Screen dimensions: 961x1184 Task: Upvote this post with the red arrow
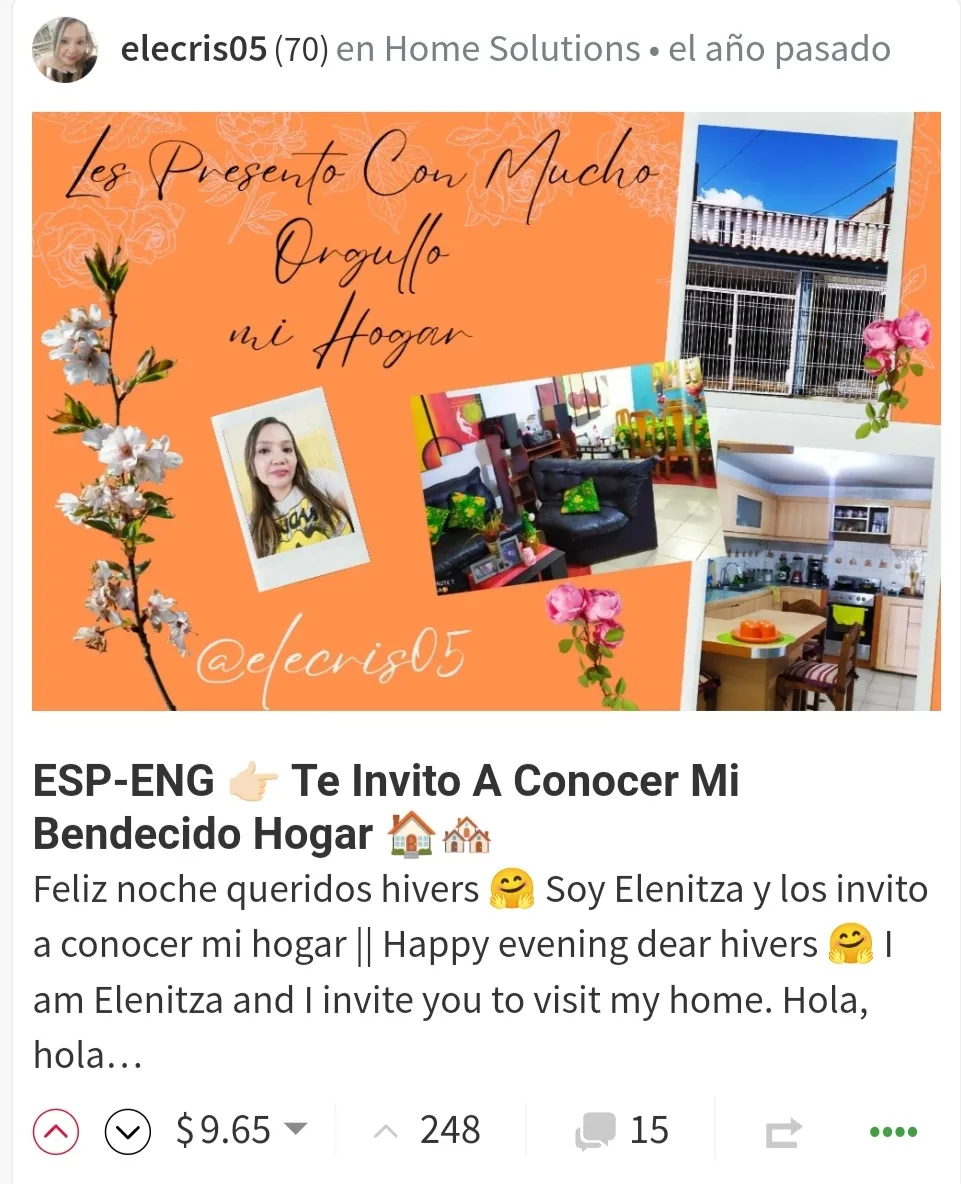tap(56, 1132)
